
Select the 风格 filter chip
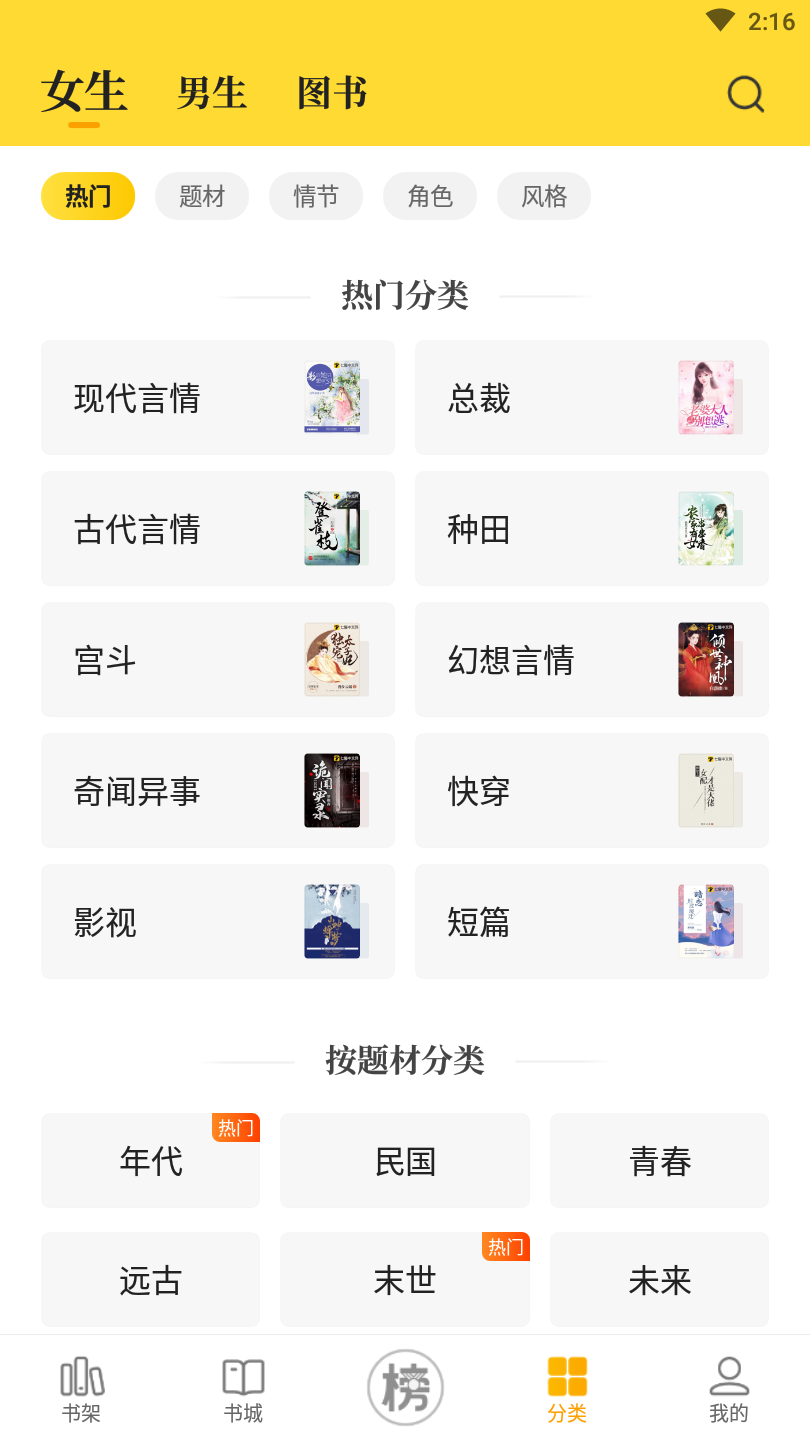pos(544,196)
